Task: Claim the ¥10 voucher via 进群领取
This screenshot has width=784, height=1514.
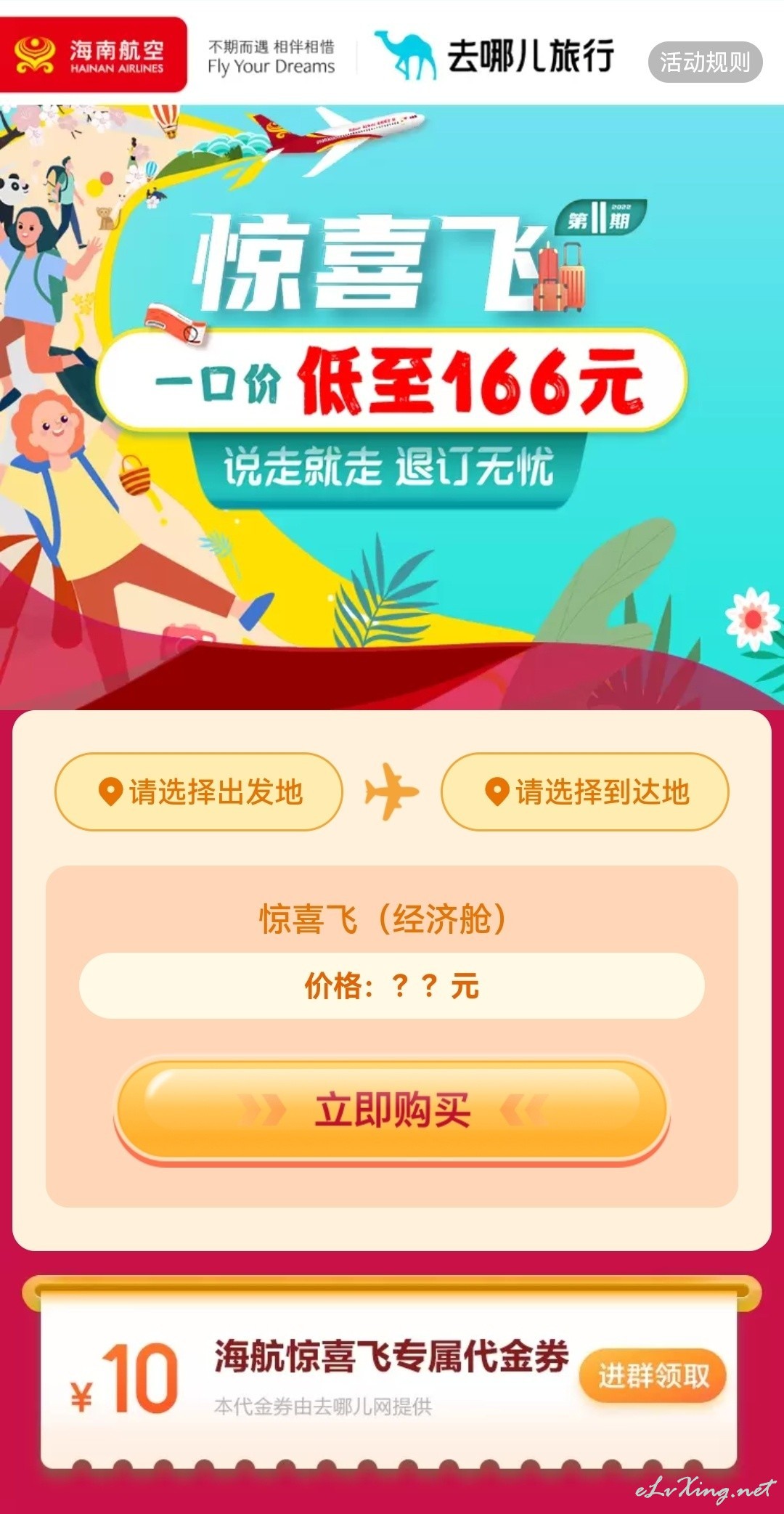Action: tap(653, 1375)
